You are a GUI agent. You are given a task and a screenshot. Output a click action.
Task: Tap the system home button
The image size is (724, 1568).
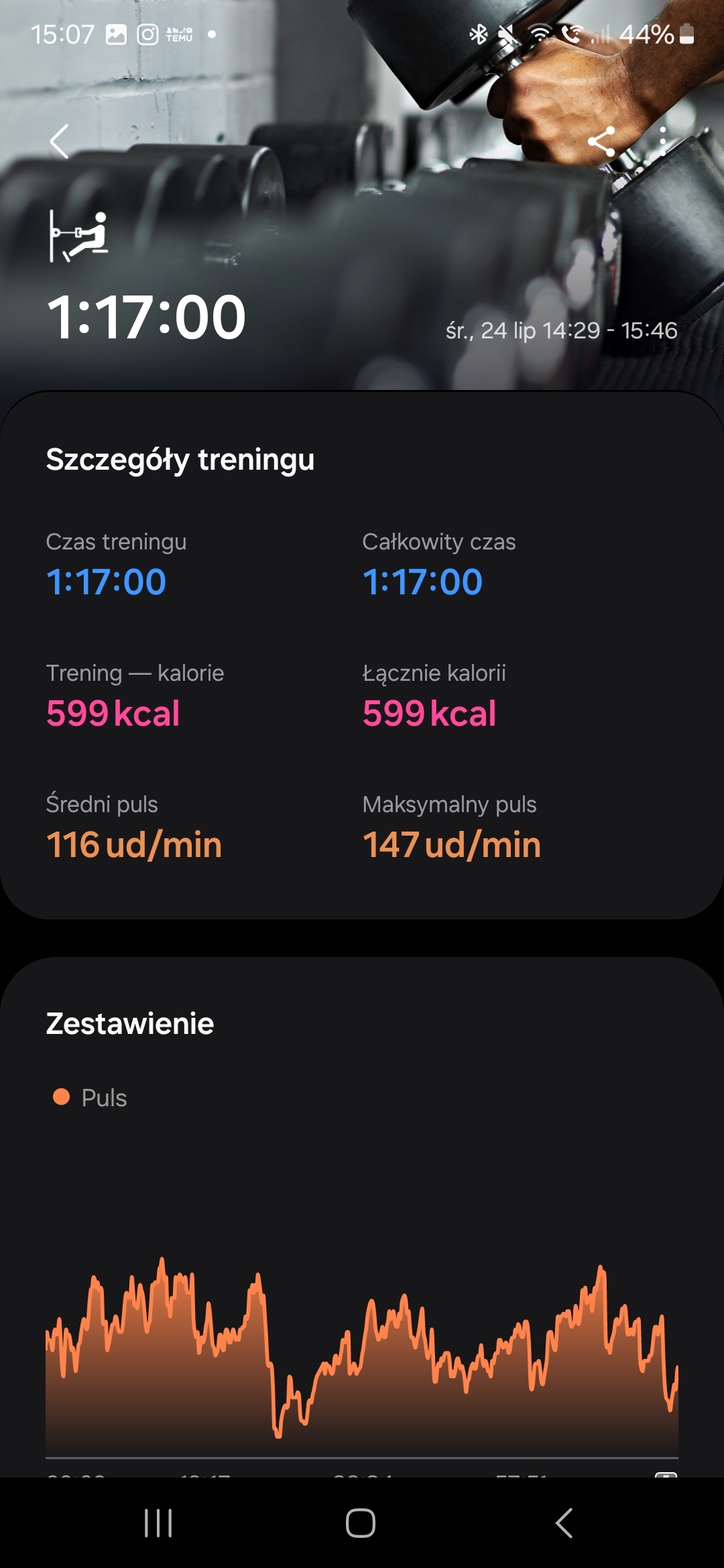(x=361, y=1523)
